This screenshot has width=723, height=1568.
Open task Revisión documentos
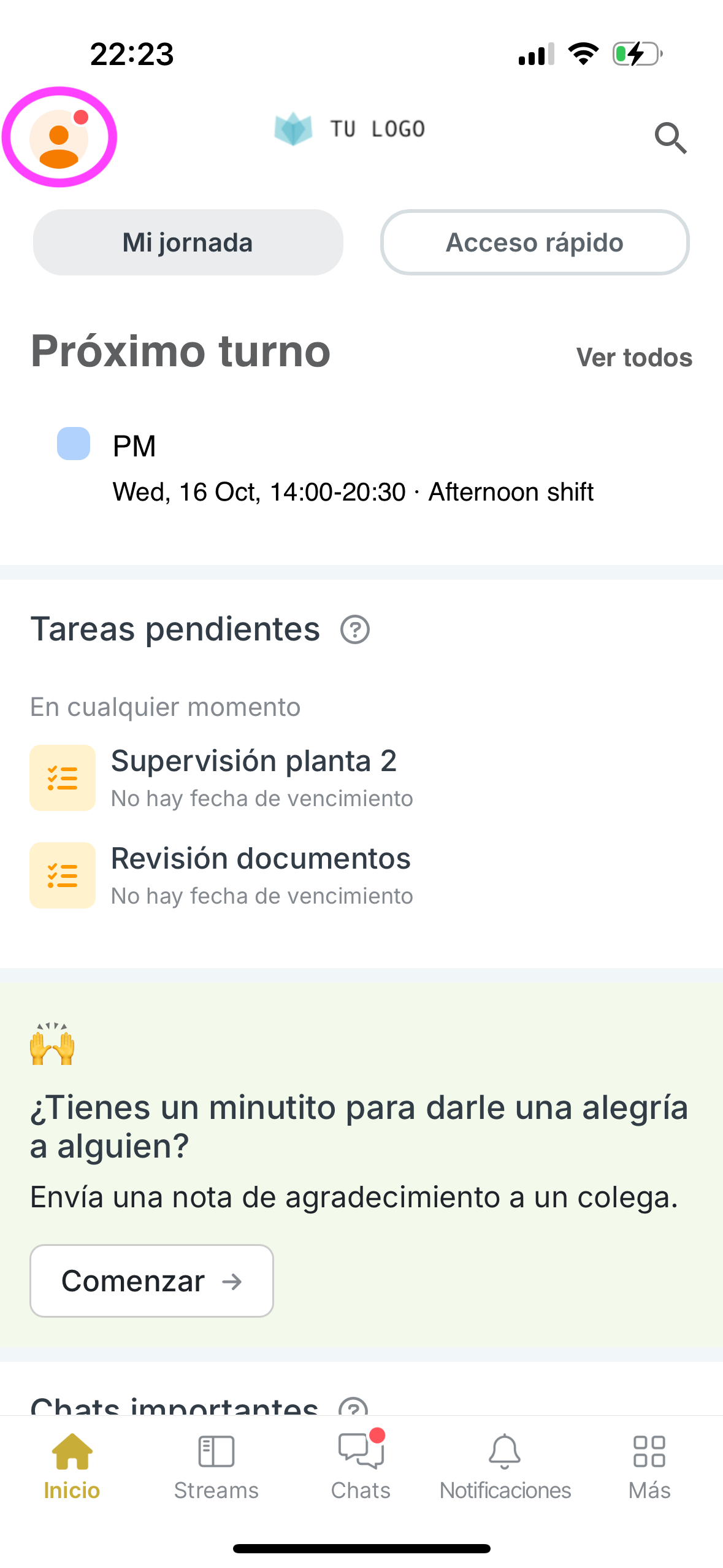[x=361, y=875]
